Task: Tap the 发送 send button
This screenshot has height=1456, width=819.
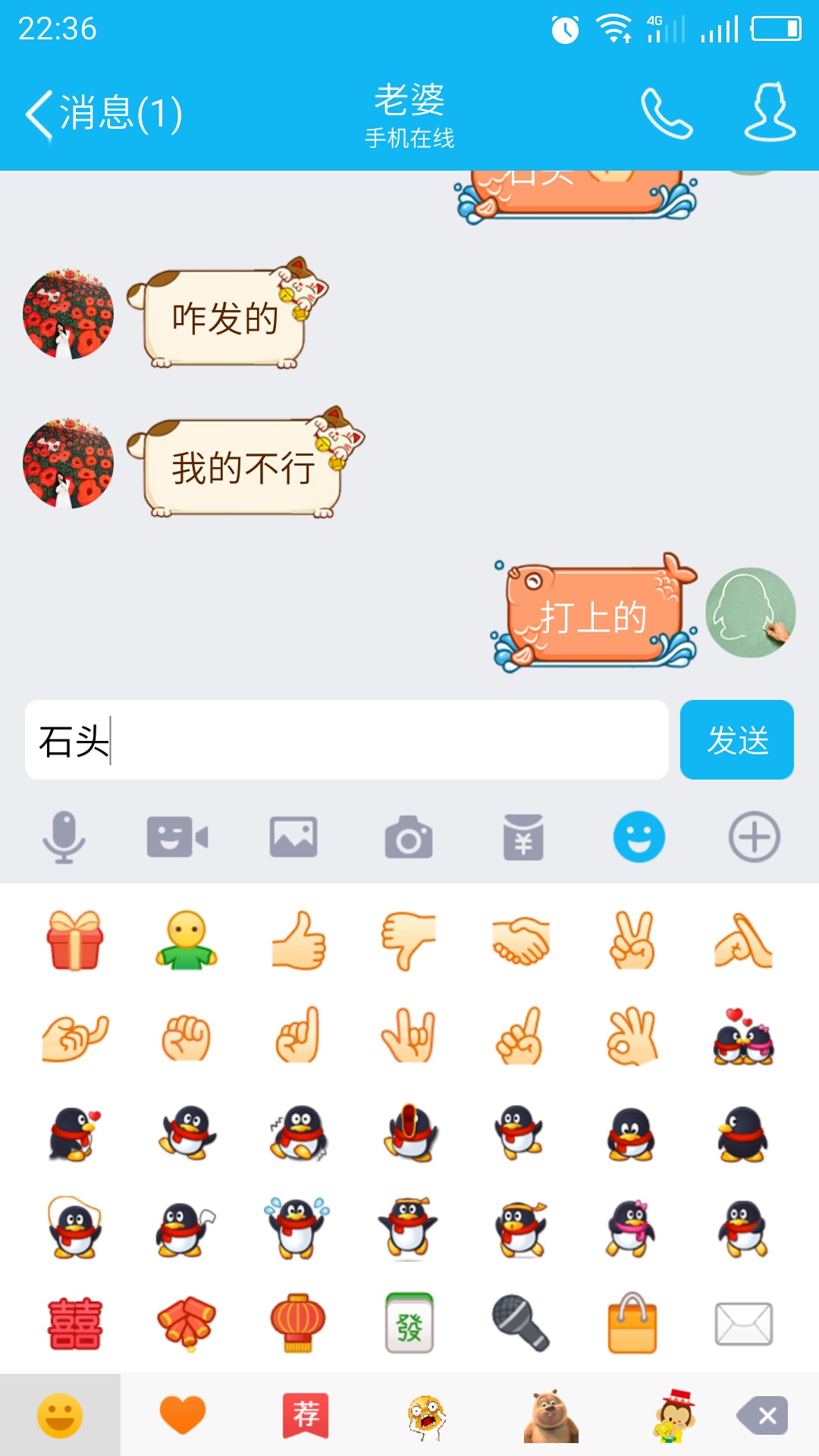Action: (x=737, y=739)
